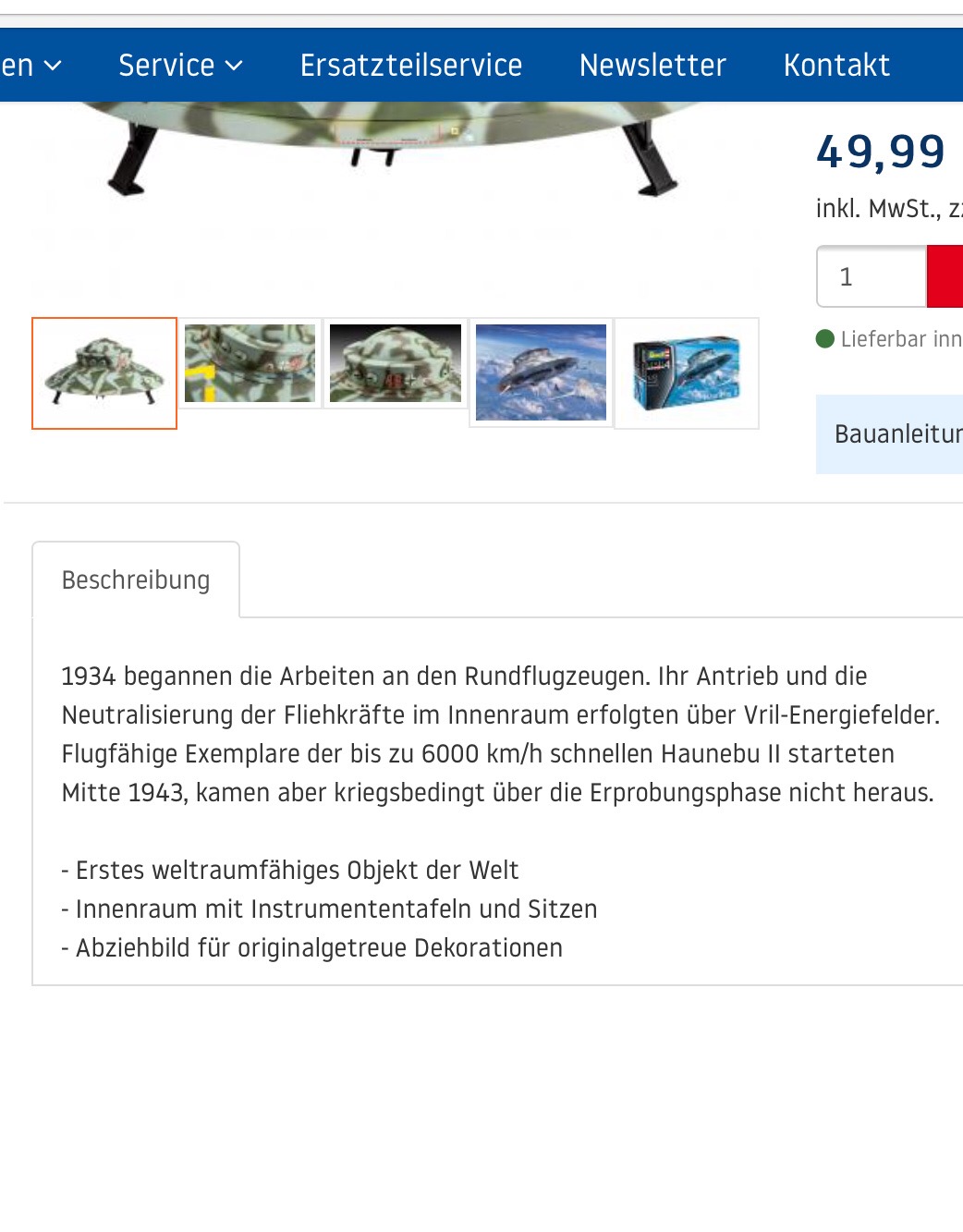Show the third dark-background model thumbnail
The width and height of the screenshot is (963, 1232).
(396, 364)
